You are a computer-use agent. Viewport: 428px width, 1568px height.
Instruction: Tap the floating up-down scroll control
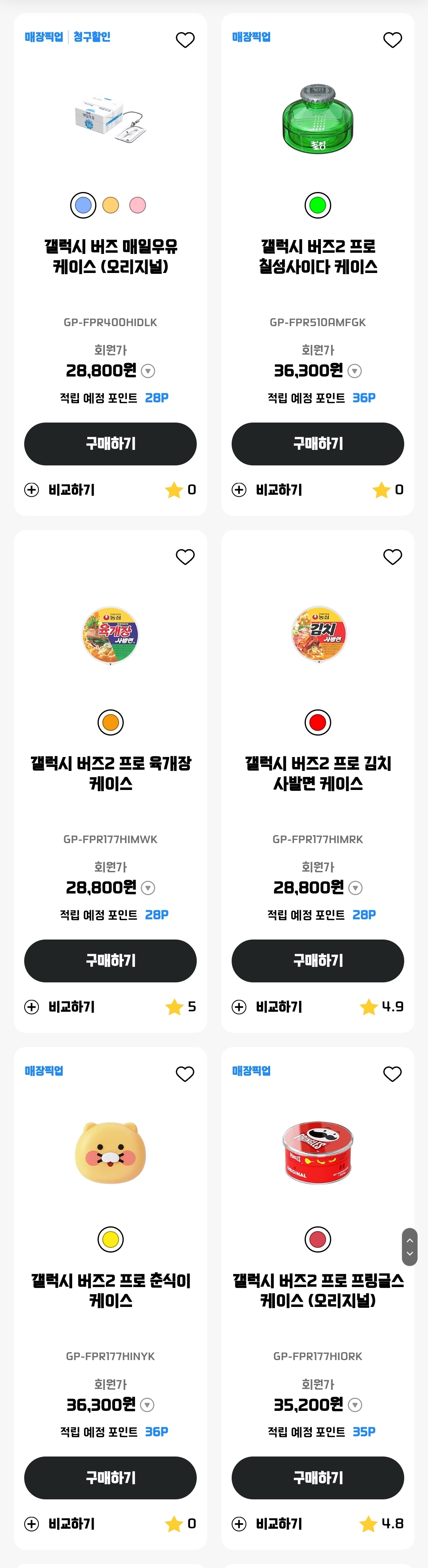pyautogui.click(x=410, y=1247)
